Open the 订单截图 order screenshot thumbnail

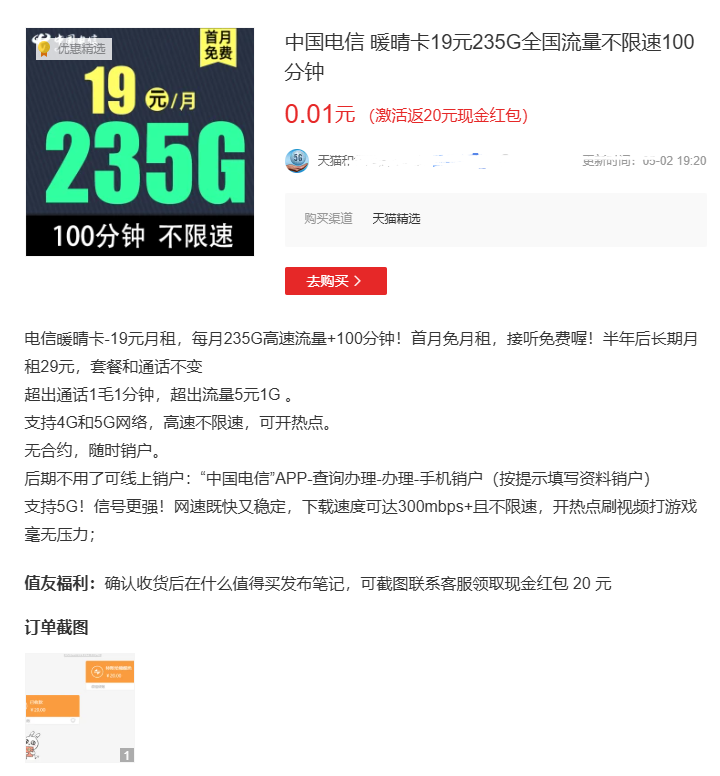click(x=80, y=708)
